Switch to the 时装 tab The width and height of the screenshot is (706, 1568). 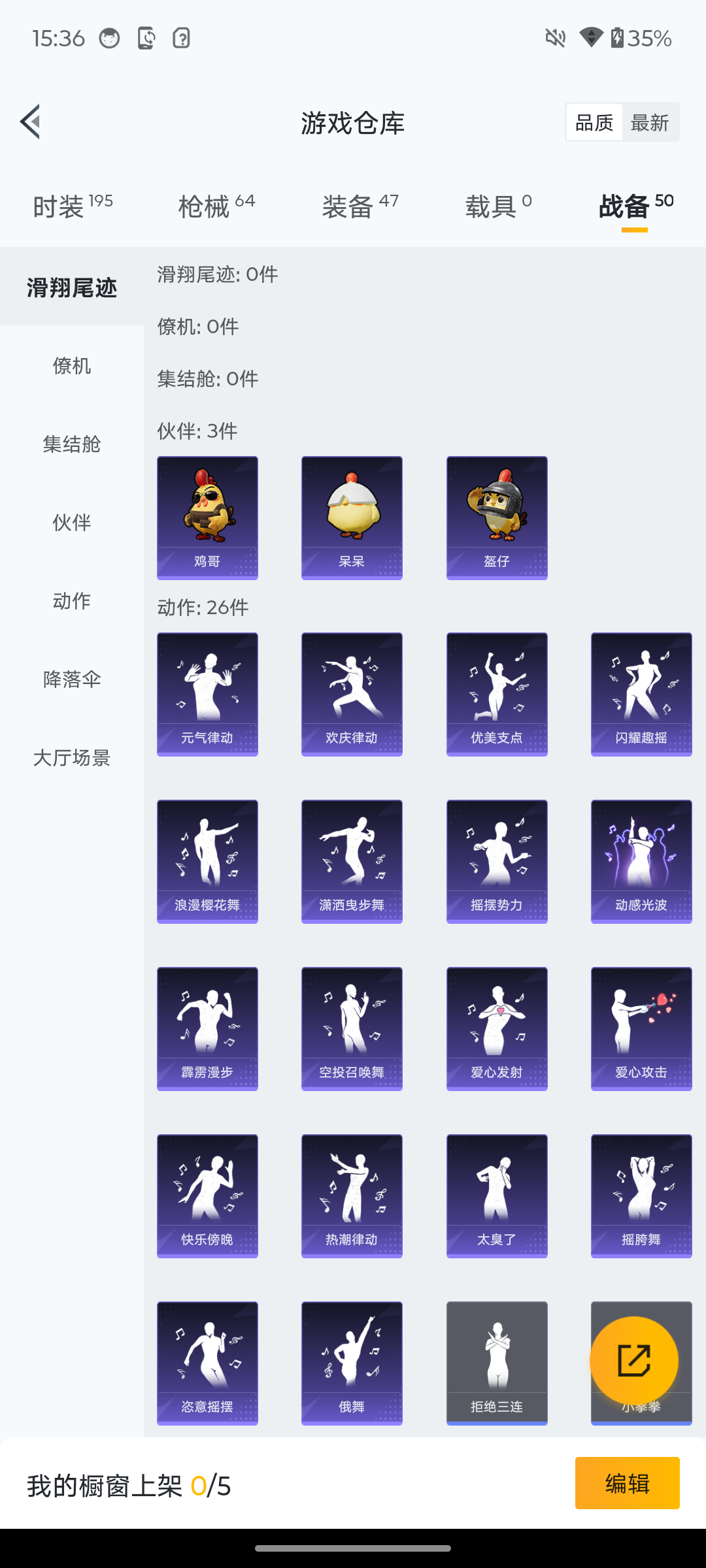72,206
